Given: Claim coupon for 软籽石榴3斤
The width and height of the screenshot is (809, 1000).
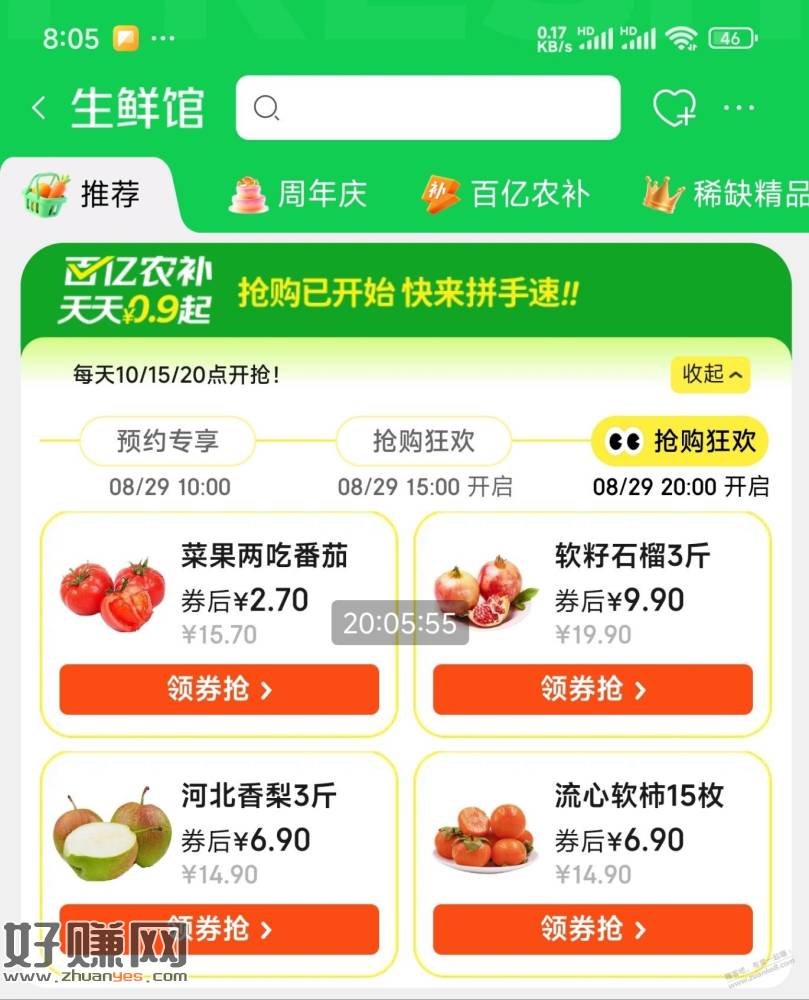Looking at the screenshot, I should coord(592,689).
